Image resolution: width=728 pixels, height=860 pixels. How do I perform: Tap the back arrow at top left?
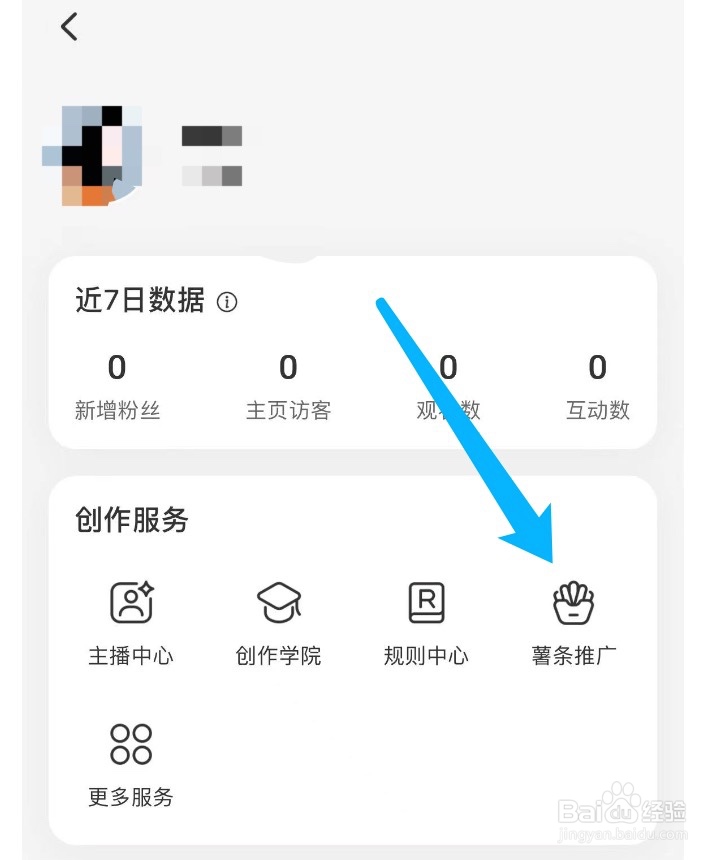point(68,28)
